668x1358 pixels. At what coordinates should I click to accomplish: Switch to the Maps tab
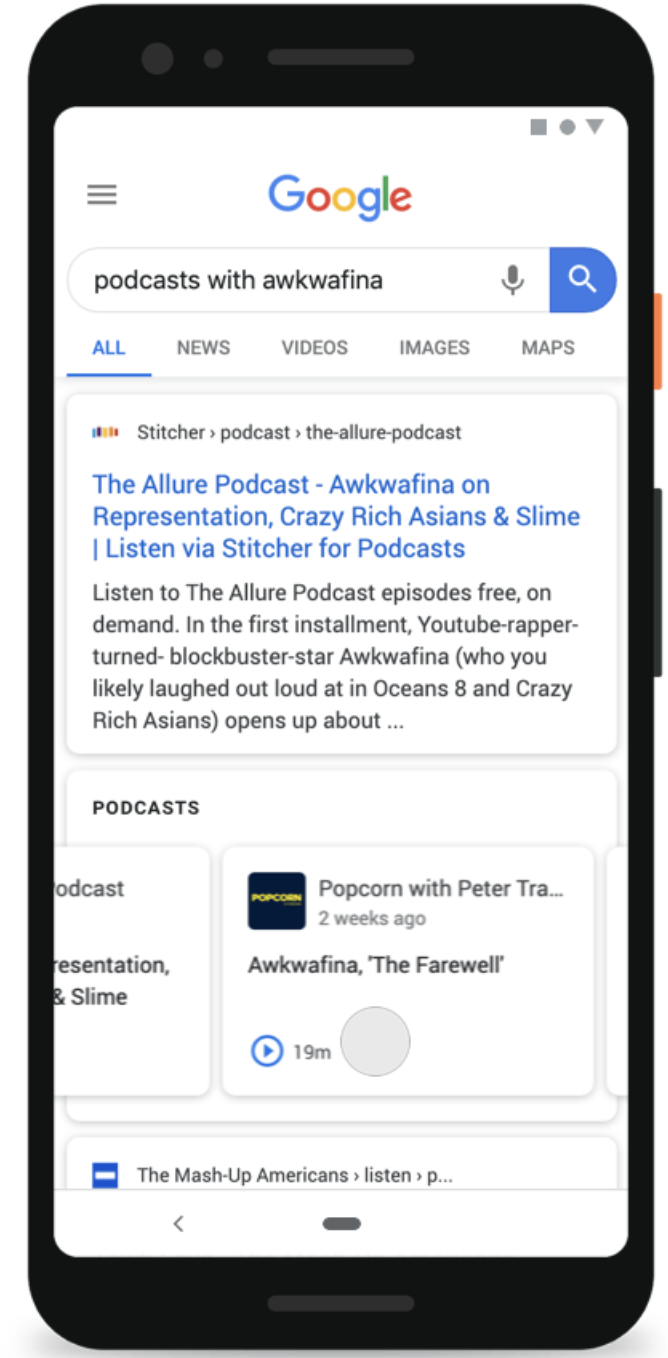pyautogui.click(x=548, y=348)
